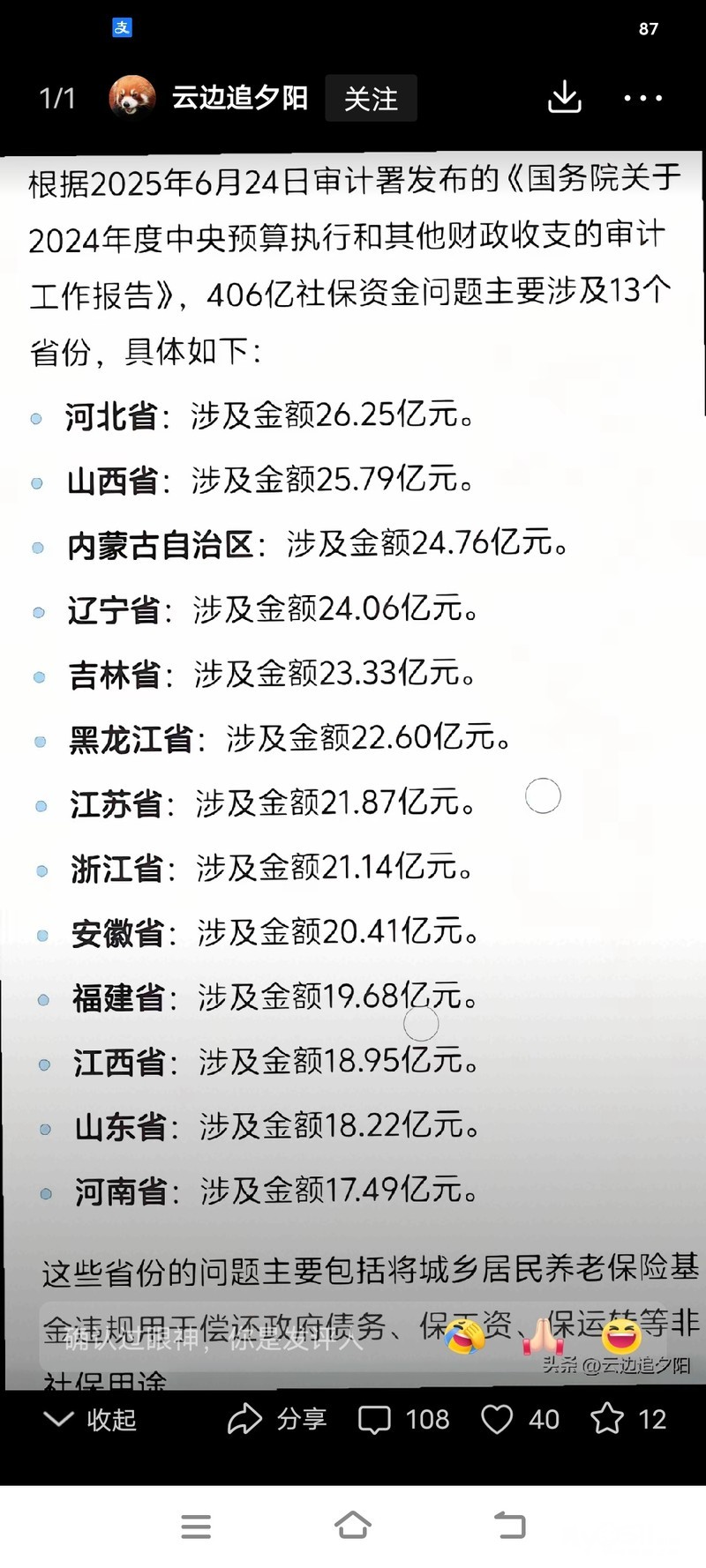This screenshot has height=1568, width=706.
Task: Go to the system home screen
Action: coord(353,1525)
